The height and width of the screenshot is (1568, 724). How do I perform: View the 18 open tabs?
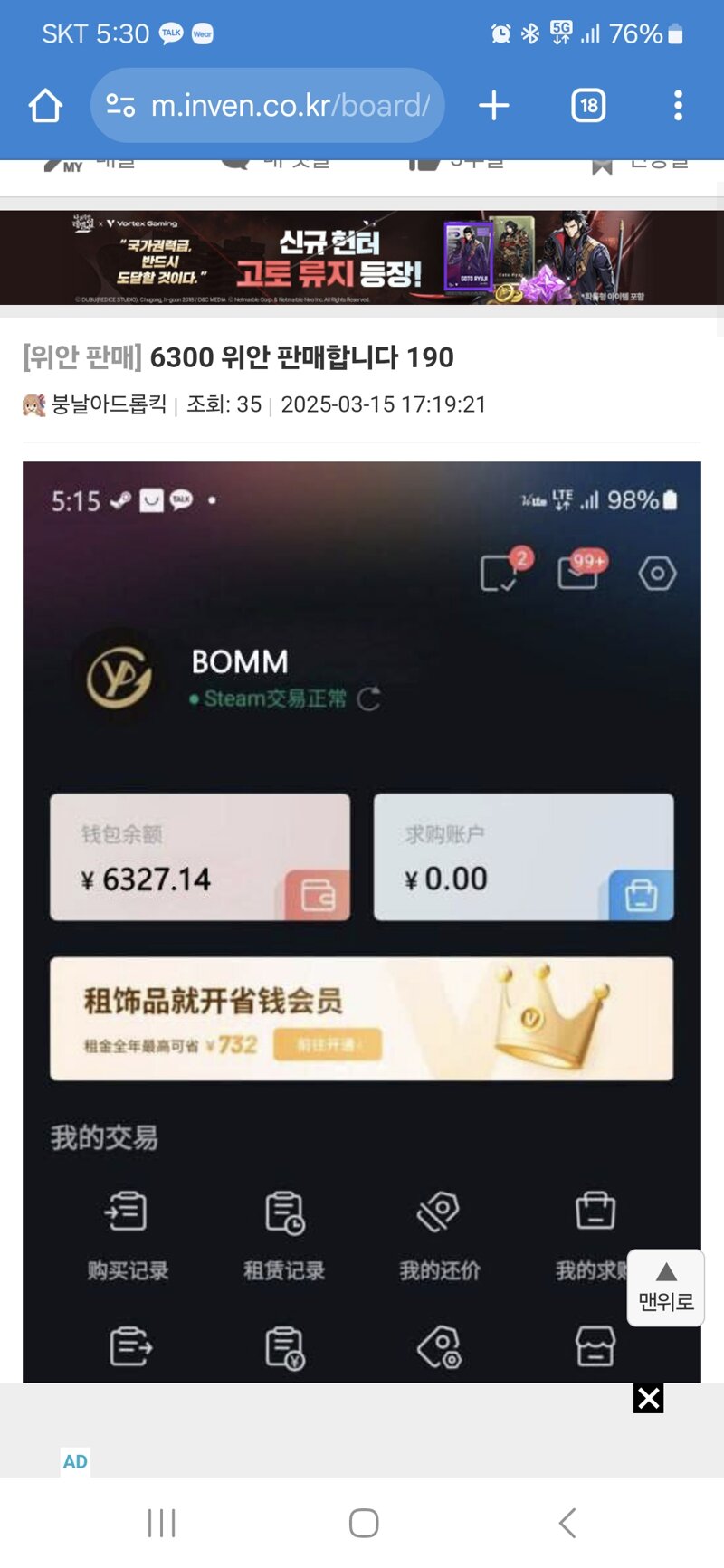coord(588,106)
